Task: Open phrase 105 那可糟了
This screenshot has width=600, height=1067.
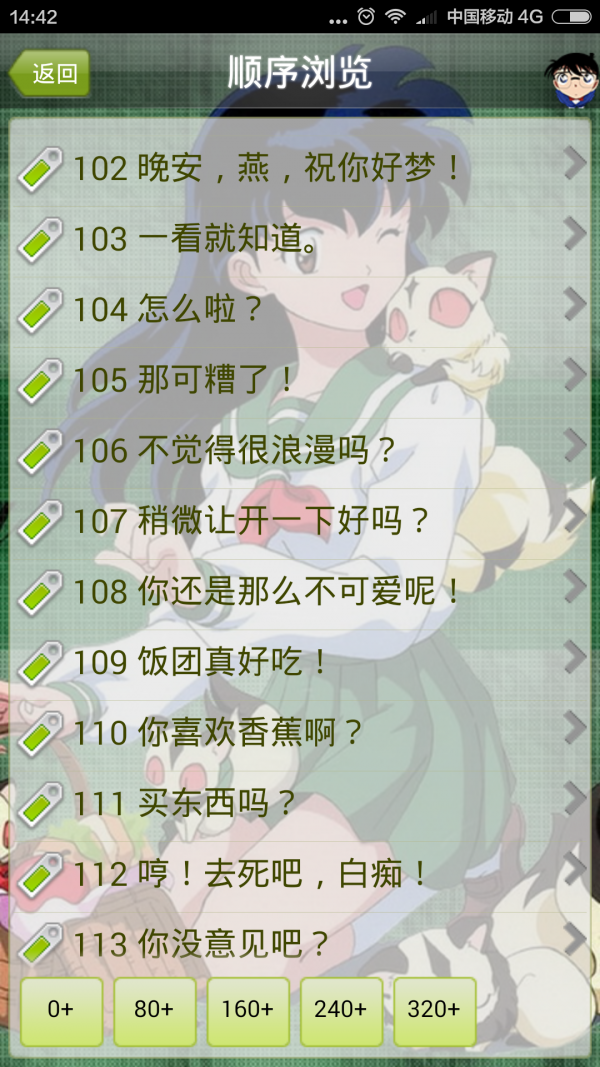Action: pos(300,379)
